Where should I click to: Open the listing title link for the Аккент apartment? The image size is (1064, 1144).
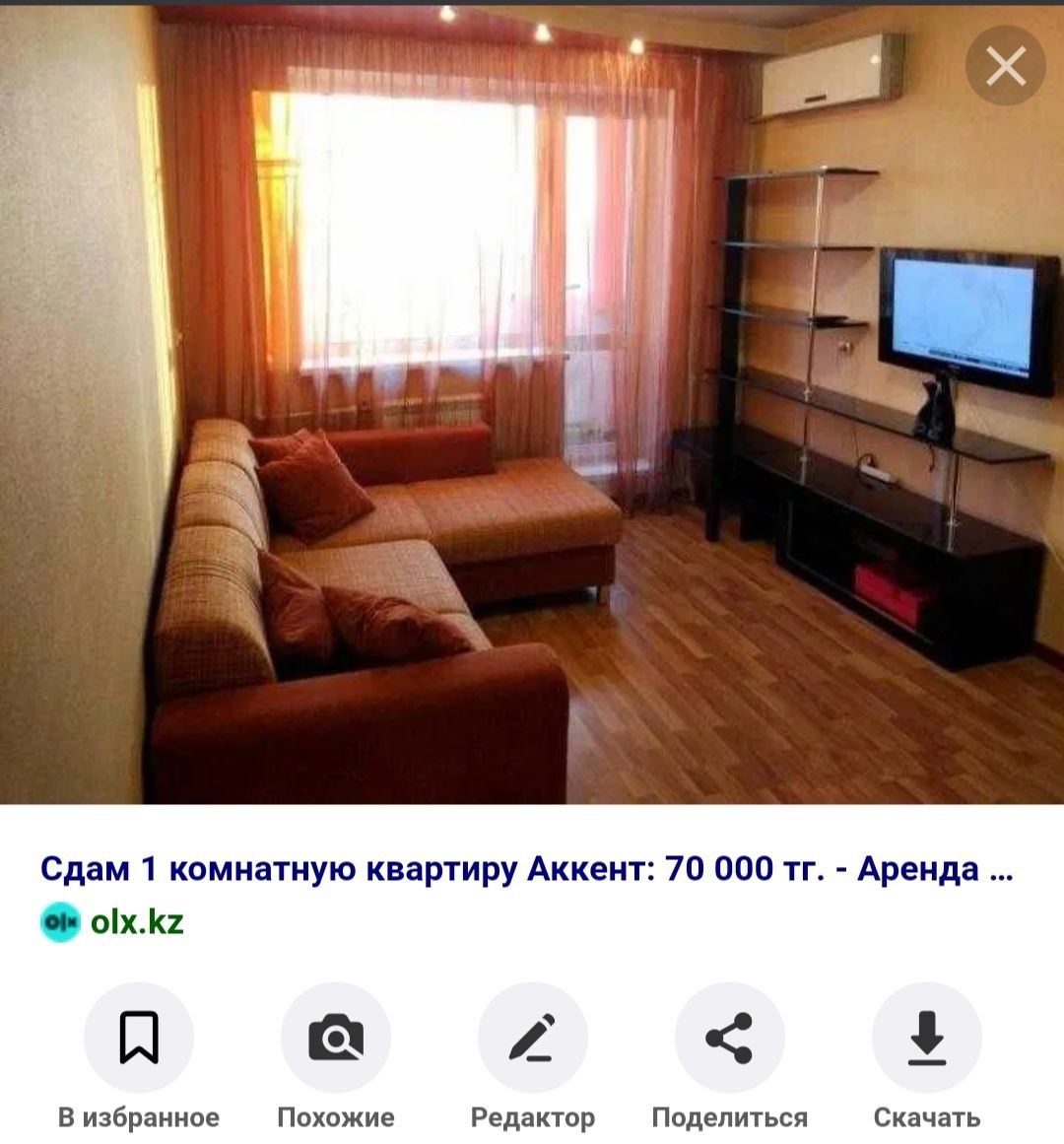[526, 869]
